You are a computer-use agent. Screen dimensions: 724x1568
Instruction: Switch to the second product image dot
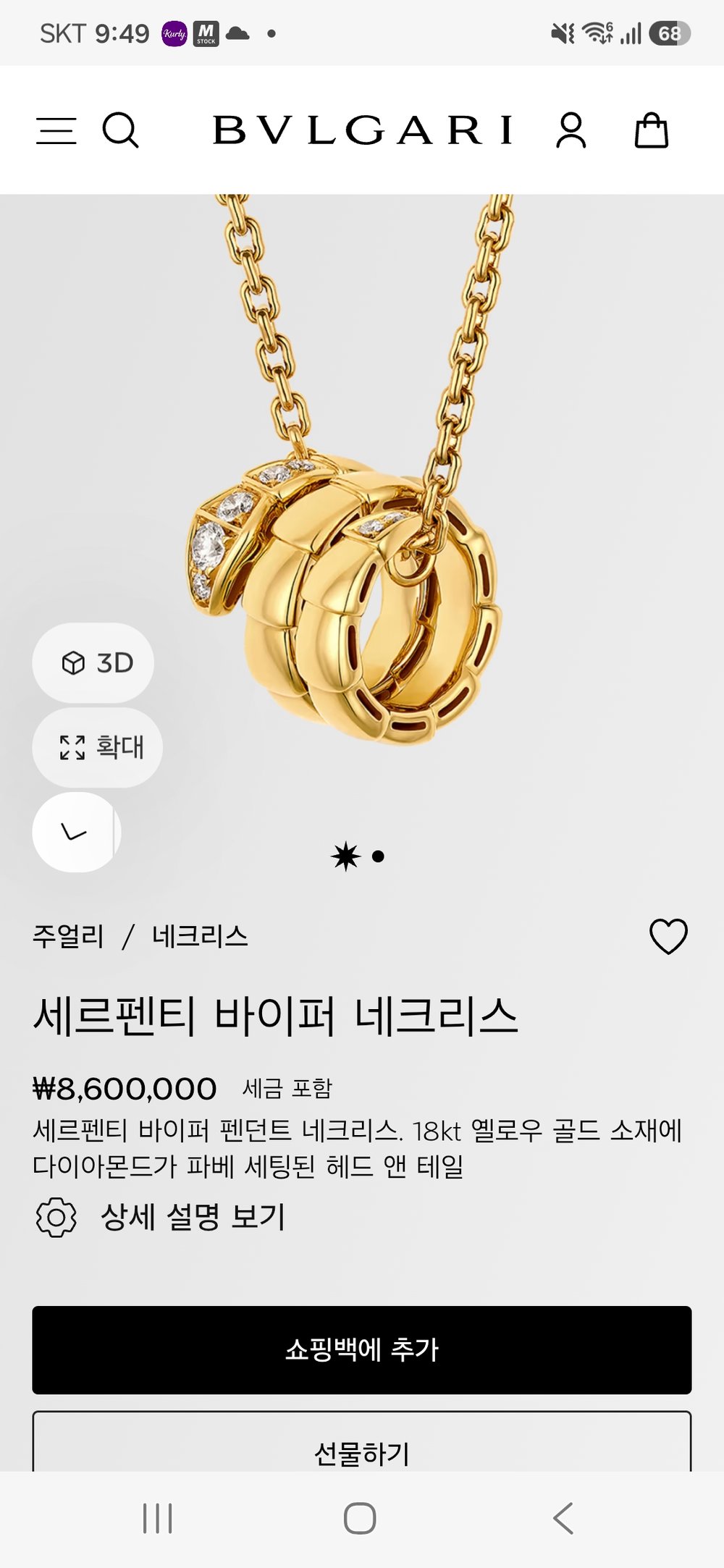tap(378, 856)
